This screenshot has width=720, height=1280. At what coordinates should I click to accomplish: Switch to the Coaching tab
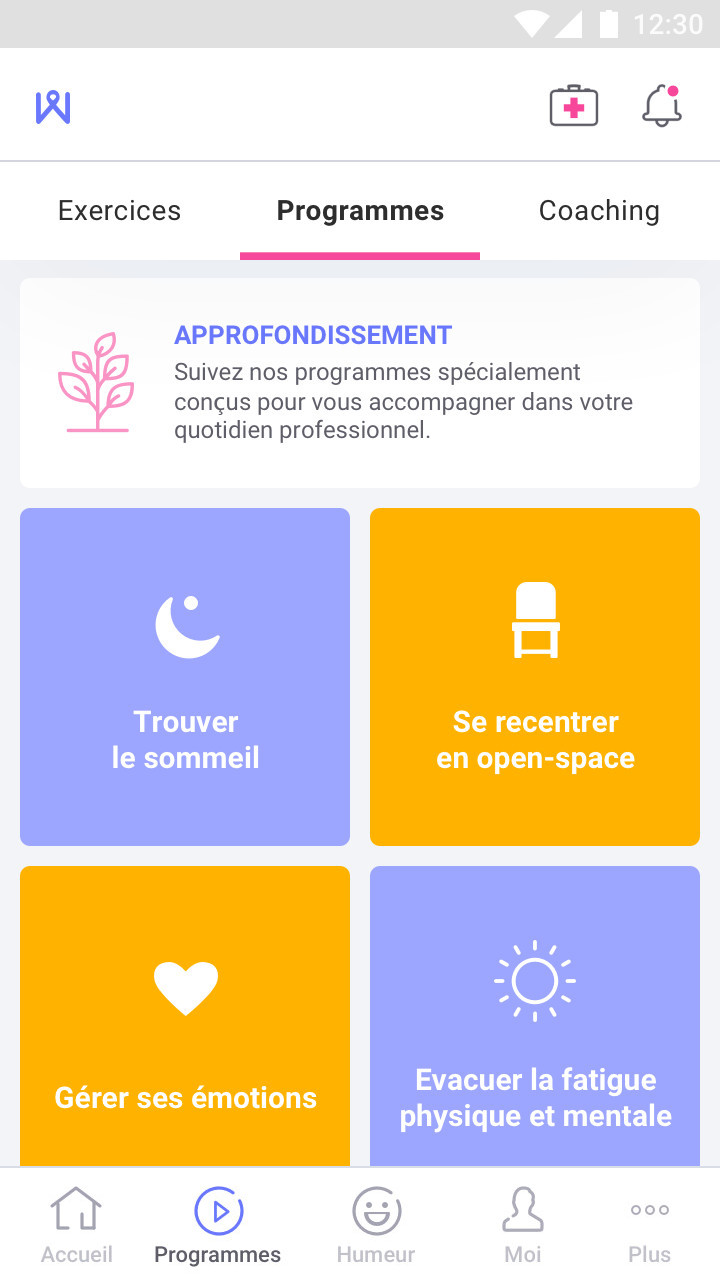[599, 211]
